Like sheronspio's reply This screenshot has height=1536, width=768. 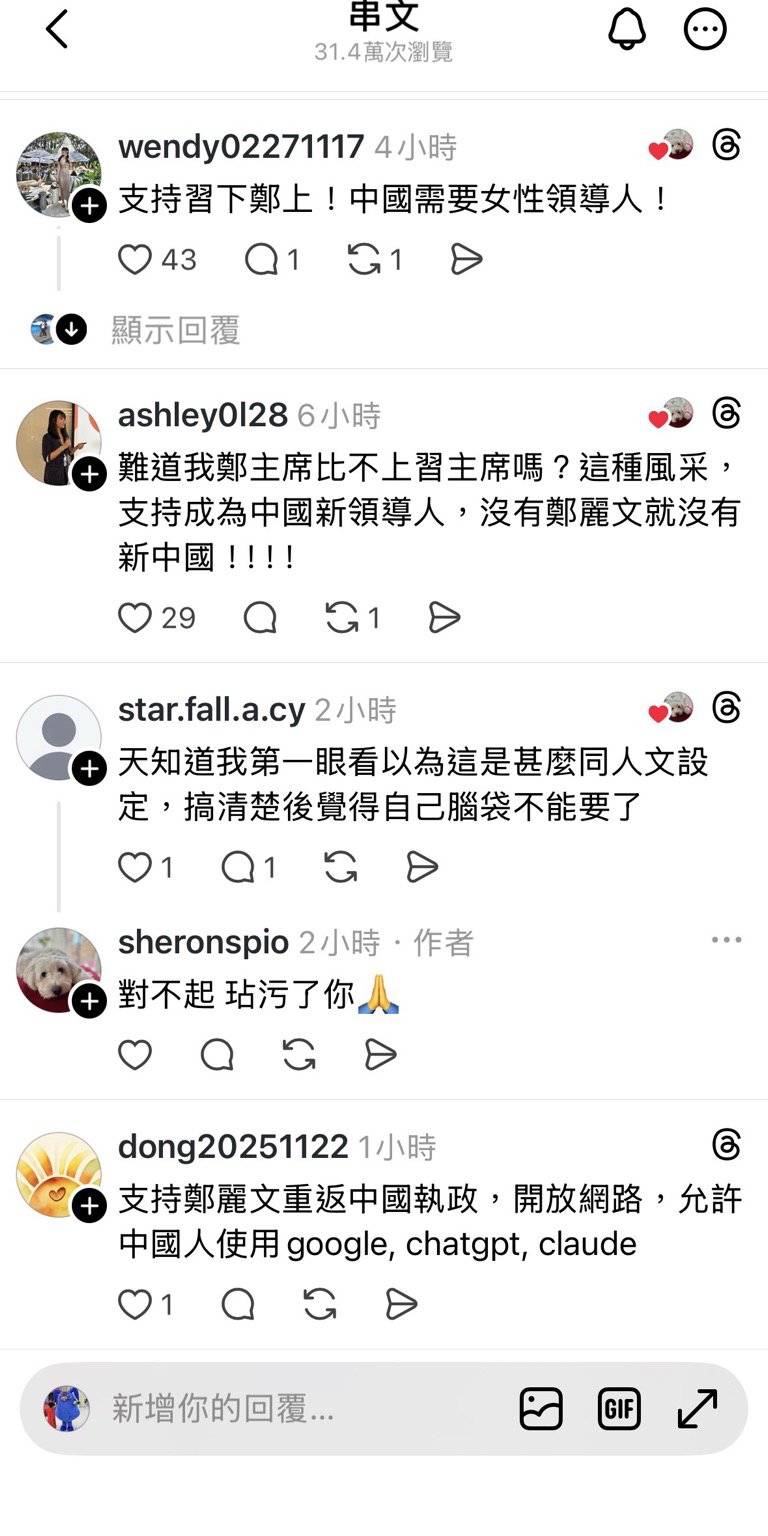(x=135, y=1055)
